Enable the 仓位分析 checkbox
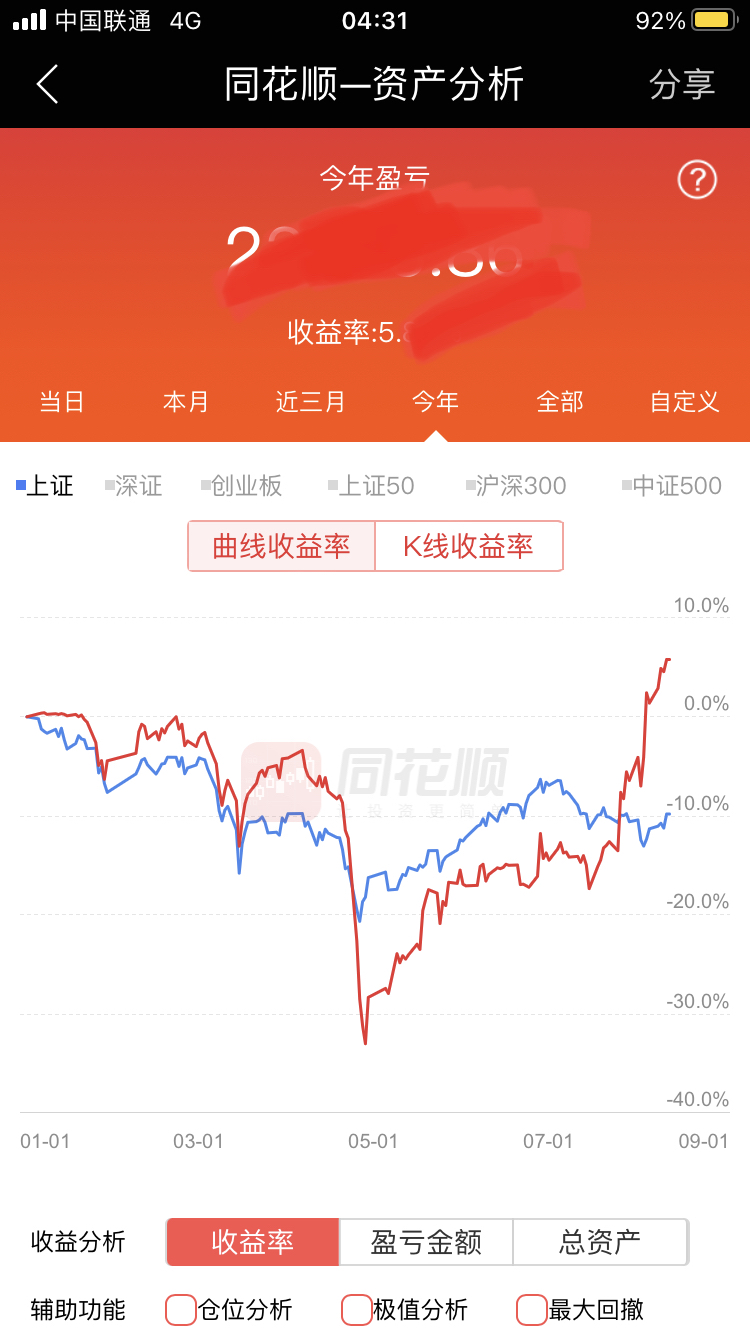Image resolution: width=750 pixels, height=1334 pixels. pos(181,1309)
